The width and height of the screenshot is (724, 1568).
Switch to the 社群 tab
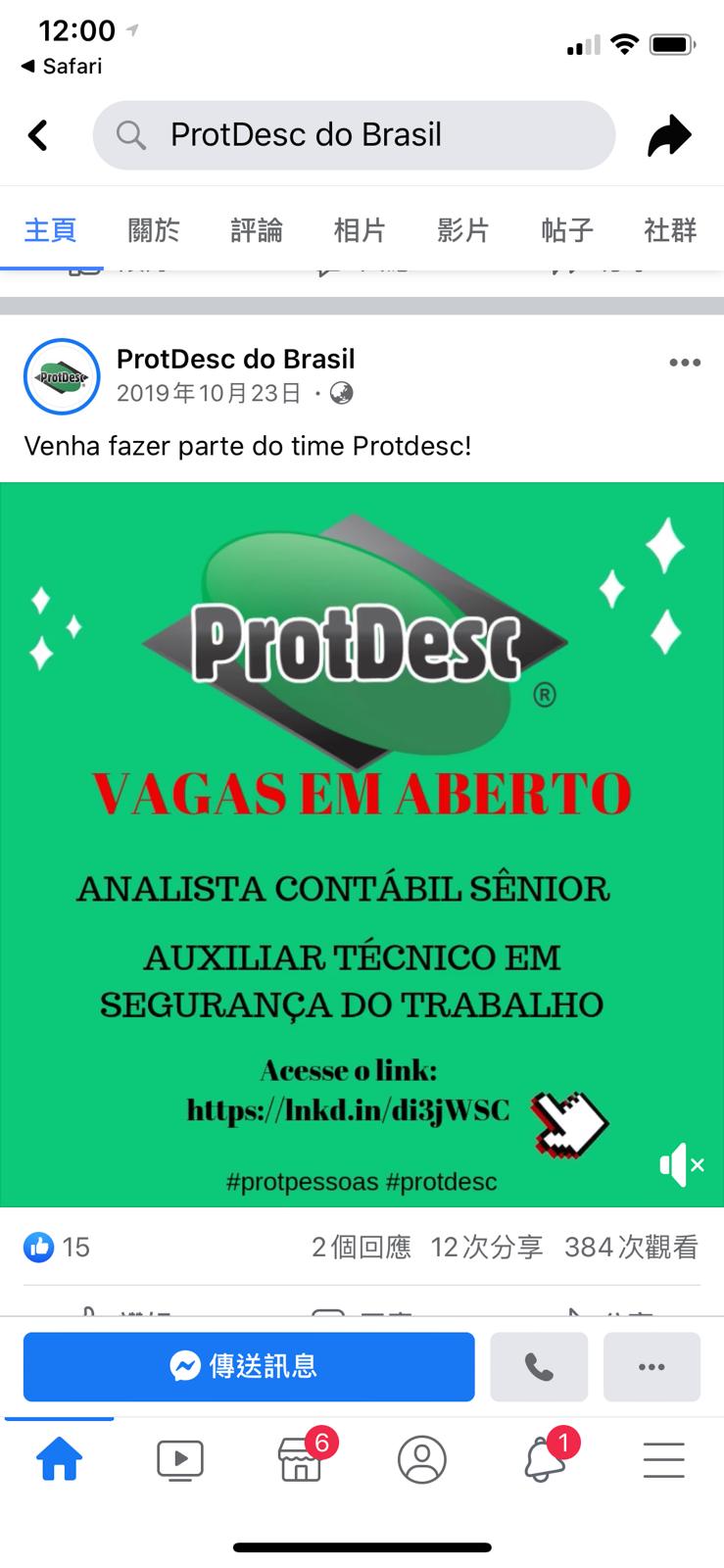tap(670, 230)
